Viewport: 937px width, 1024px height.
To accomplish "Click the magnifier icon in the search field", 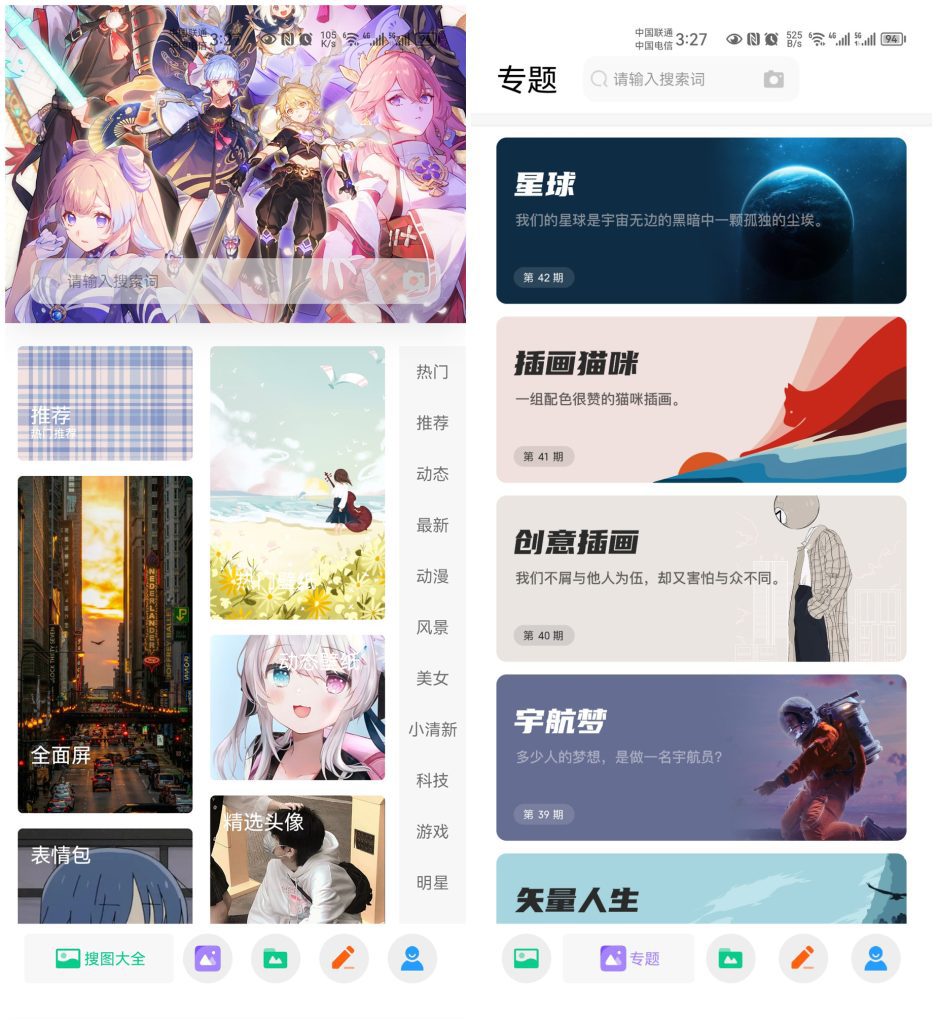I will (598, 79).
